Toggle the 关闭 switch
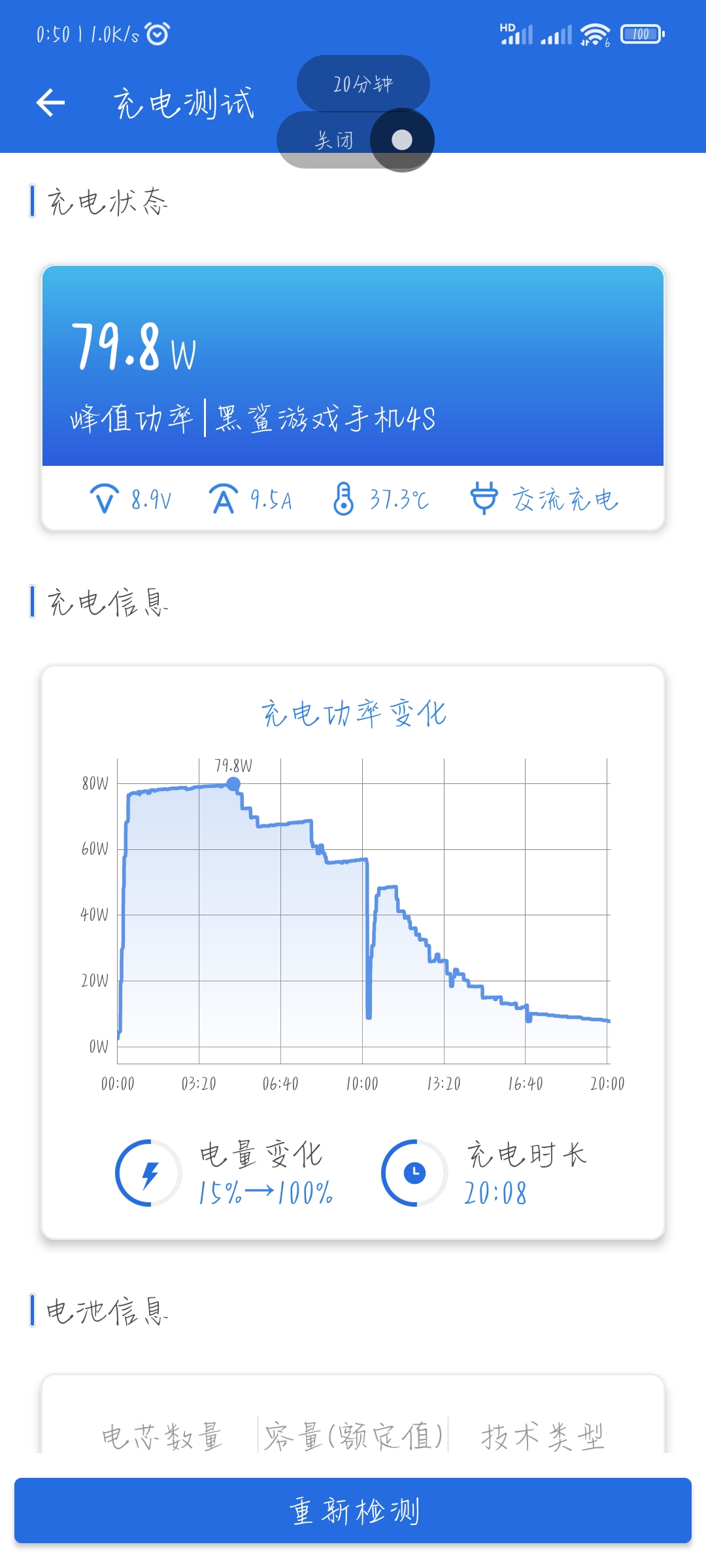 356,140
